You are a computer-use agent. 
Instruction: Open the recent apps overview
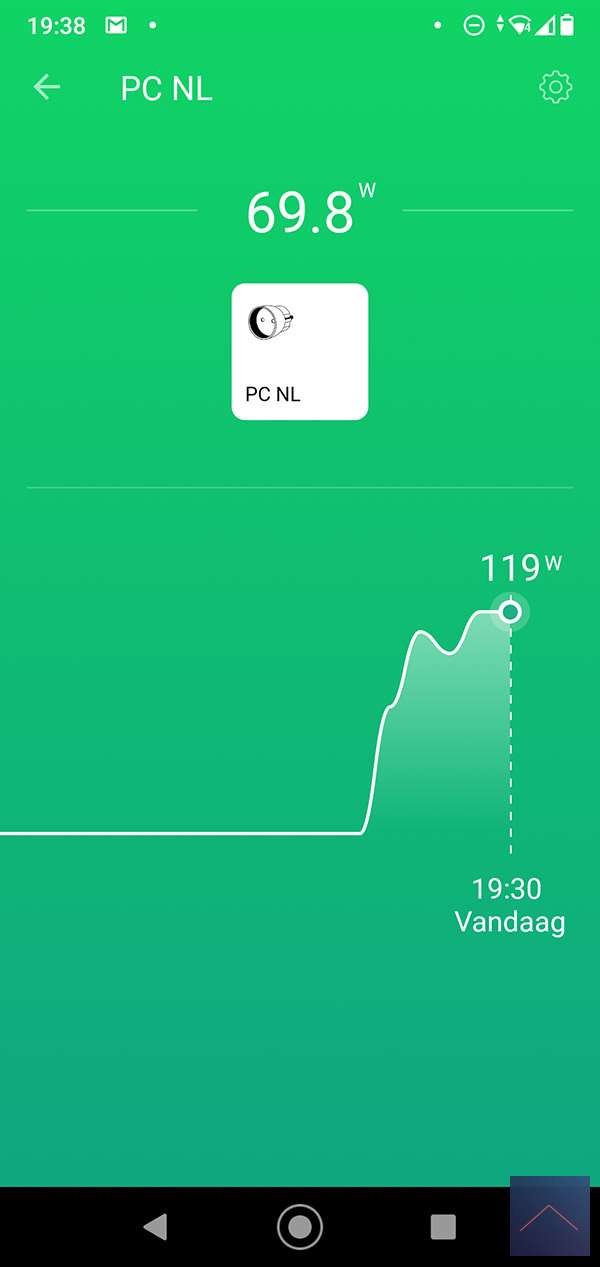(443, 1227)
